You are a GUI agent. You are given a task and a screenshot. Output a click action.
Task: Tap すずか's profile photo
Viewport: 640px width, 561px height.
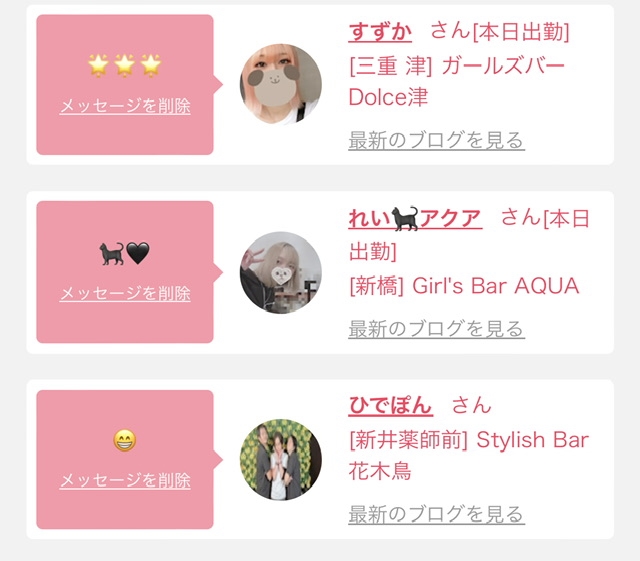tap(281, 85)
